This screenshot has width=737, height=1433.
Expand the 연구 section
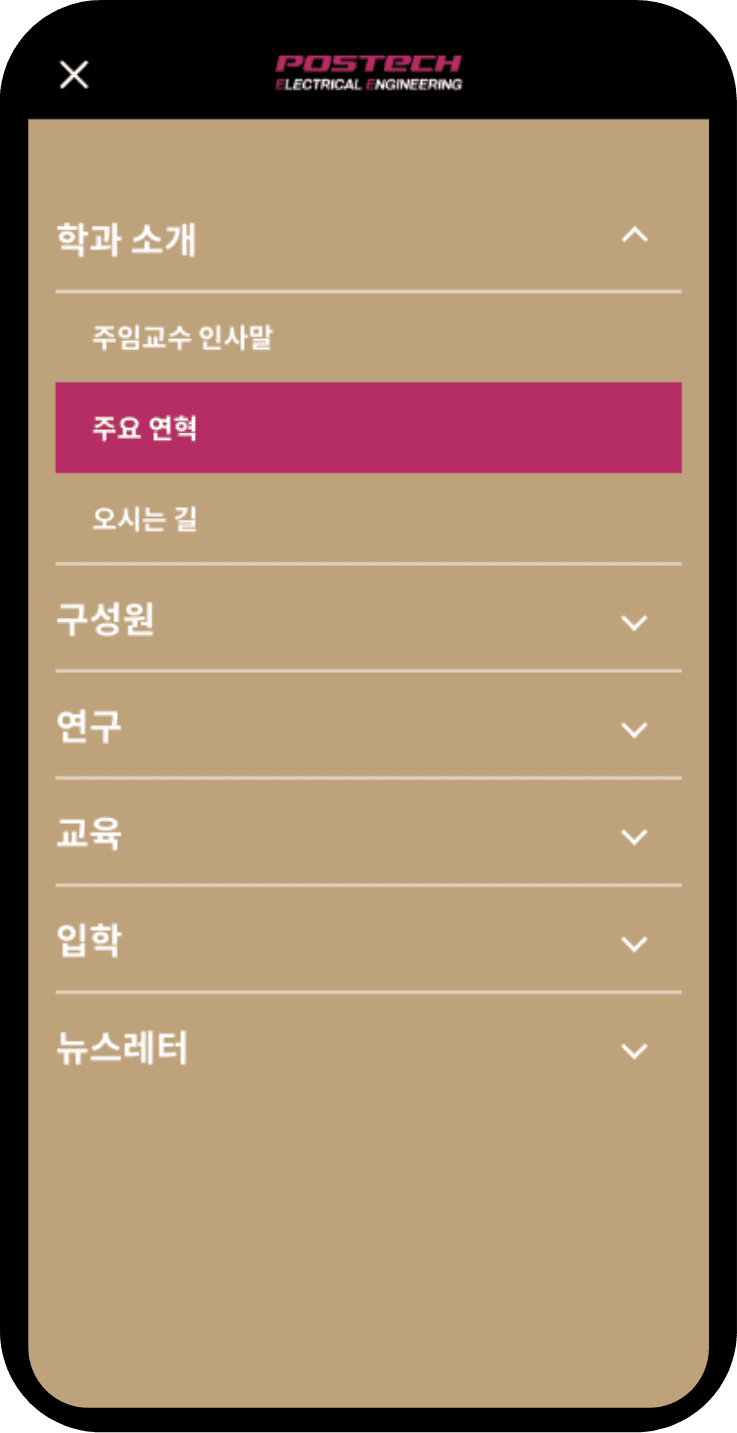[368, 728]
